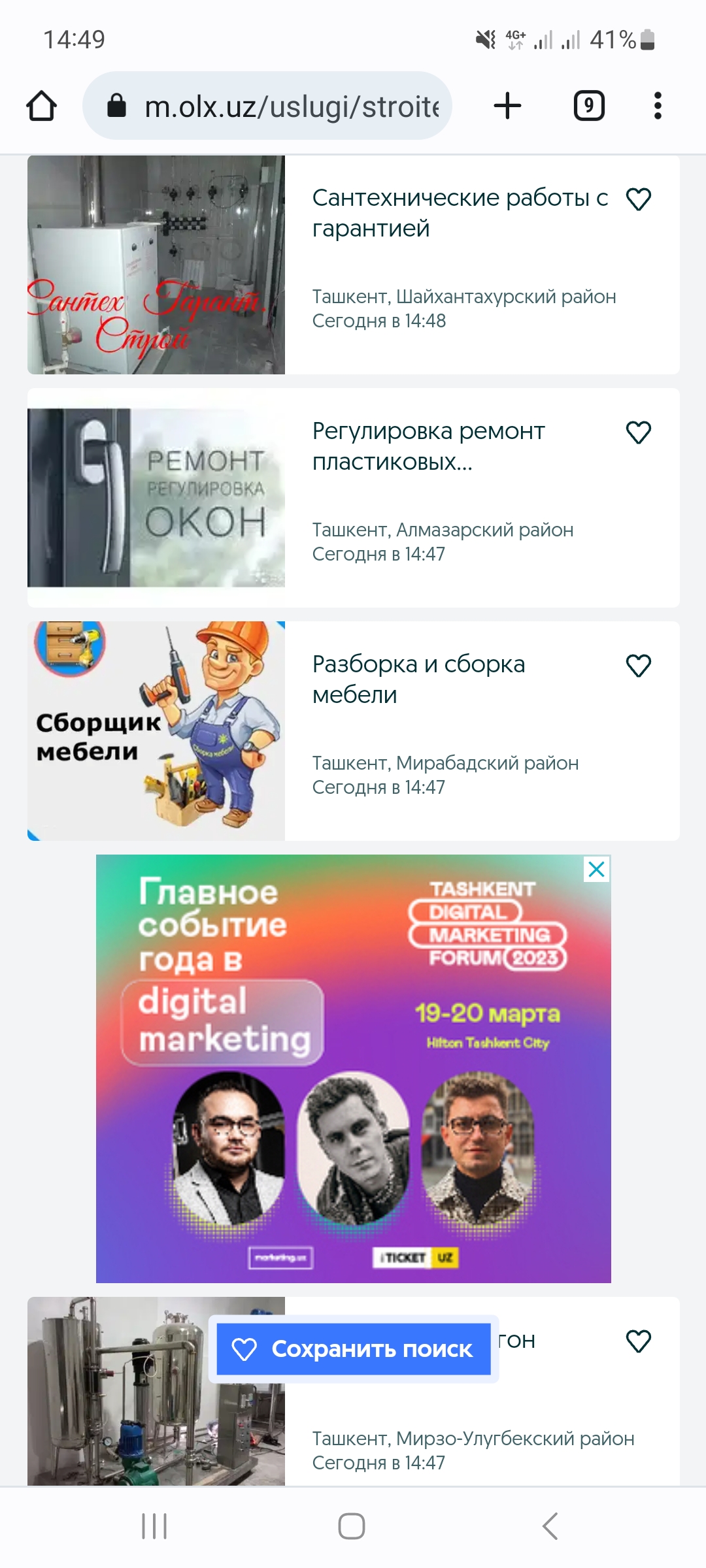The width and height of the screenshot is (706, 1568).
Task: Open a new browser tab
Action: [x=507, y=106]
